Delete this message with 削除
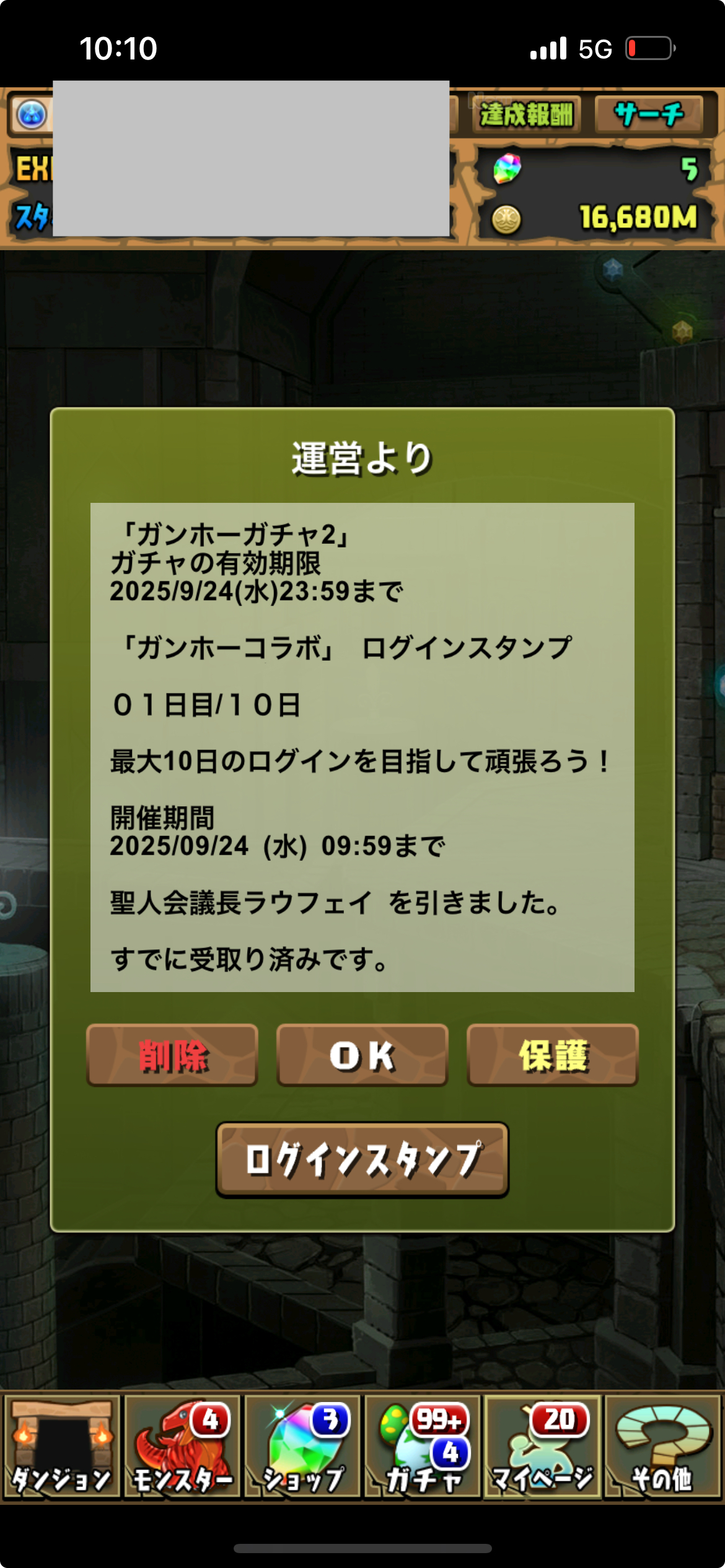725x1568 pixels. (172, 1055)
